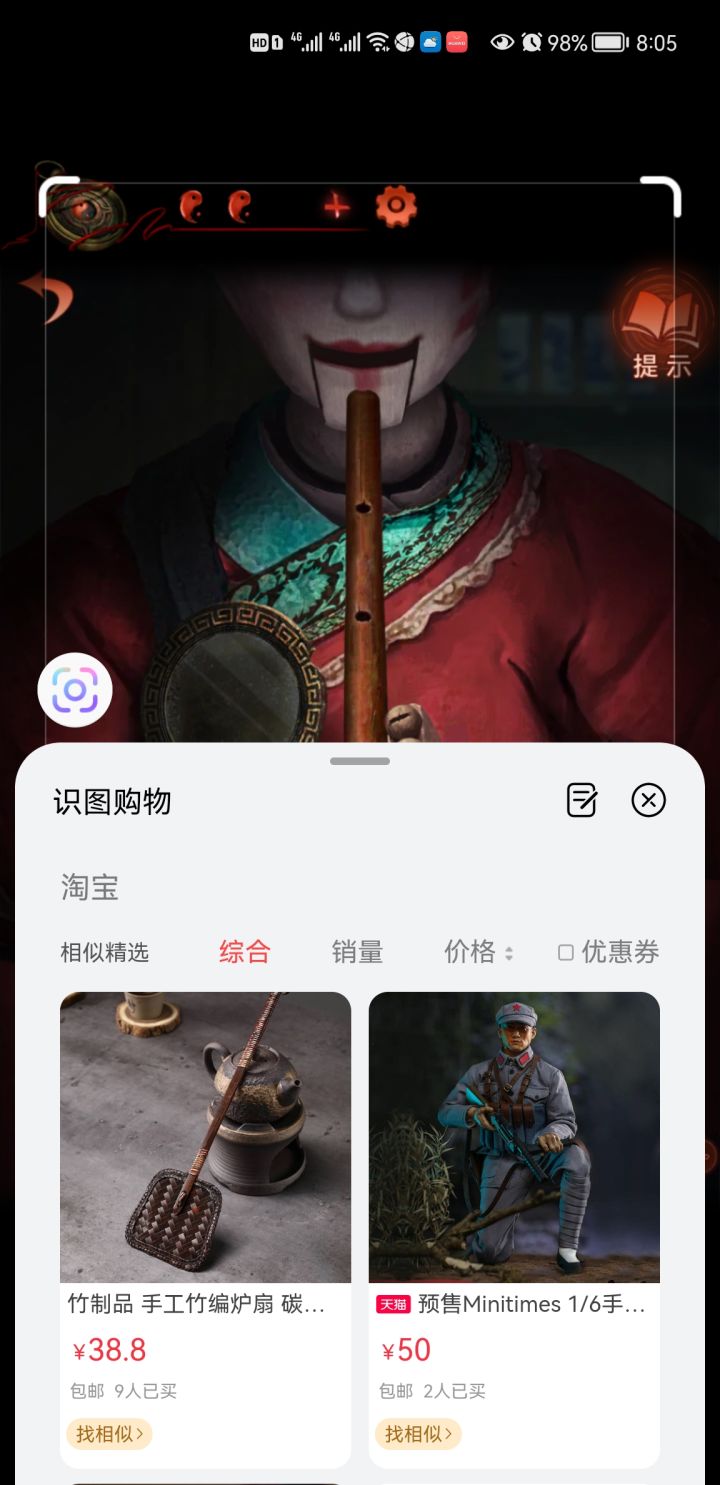Switch to the 相似精选 tab
720x1485 pixels.
106,952
